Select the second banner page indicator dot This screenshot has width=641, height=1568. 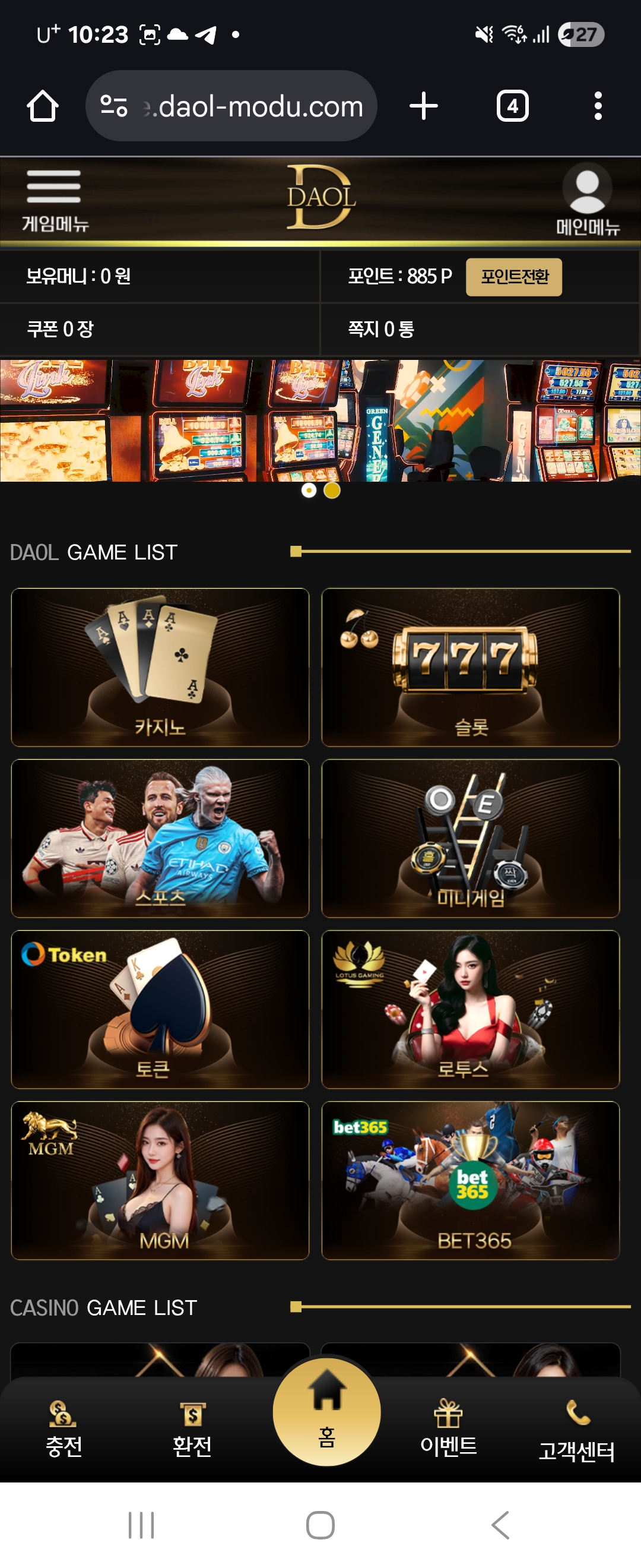pos(332,490)
